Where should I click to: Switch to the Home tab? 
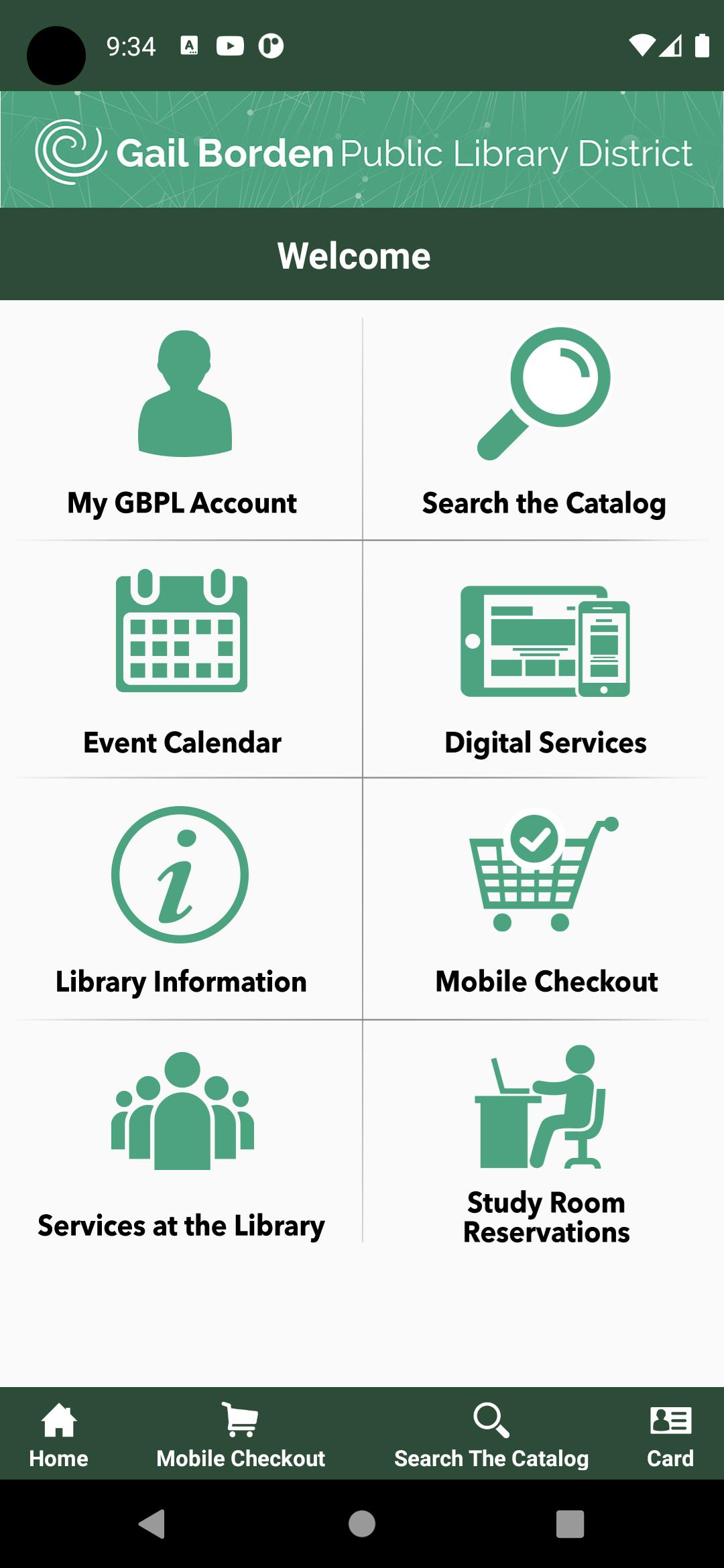59,1434
